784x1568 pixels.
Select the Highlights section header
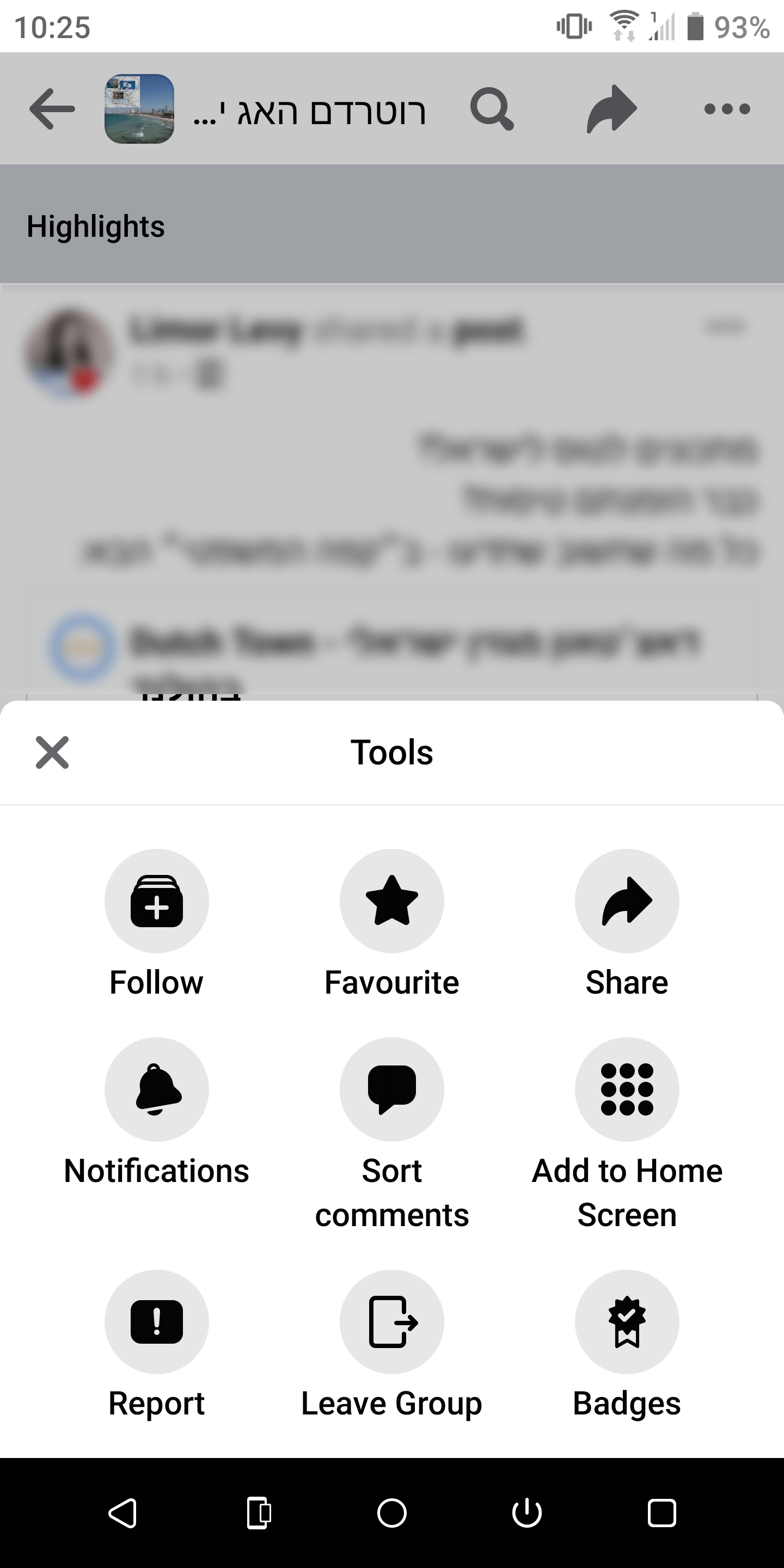[96, 226]
